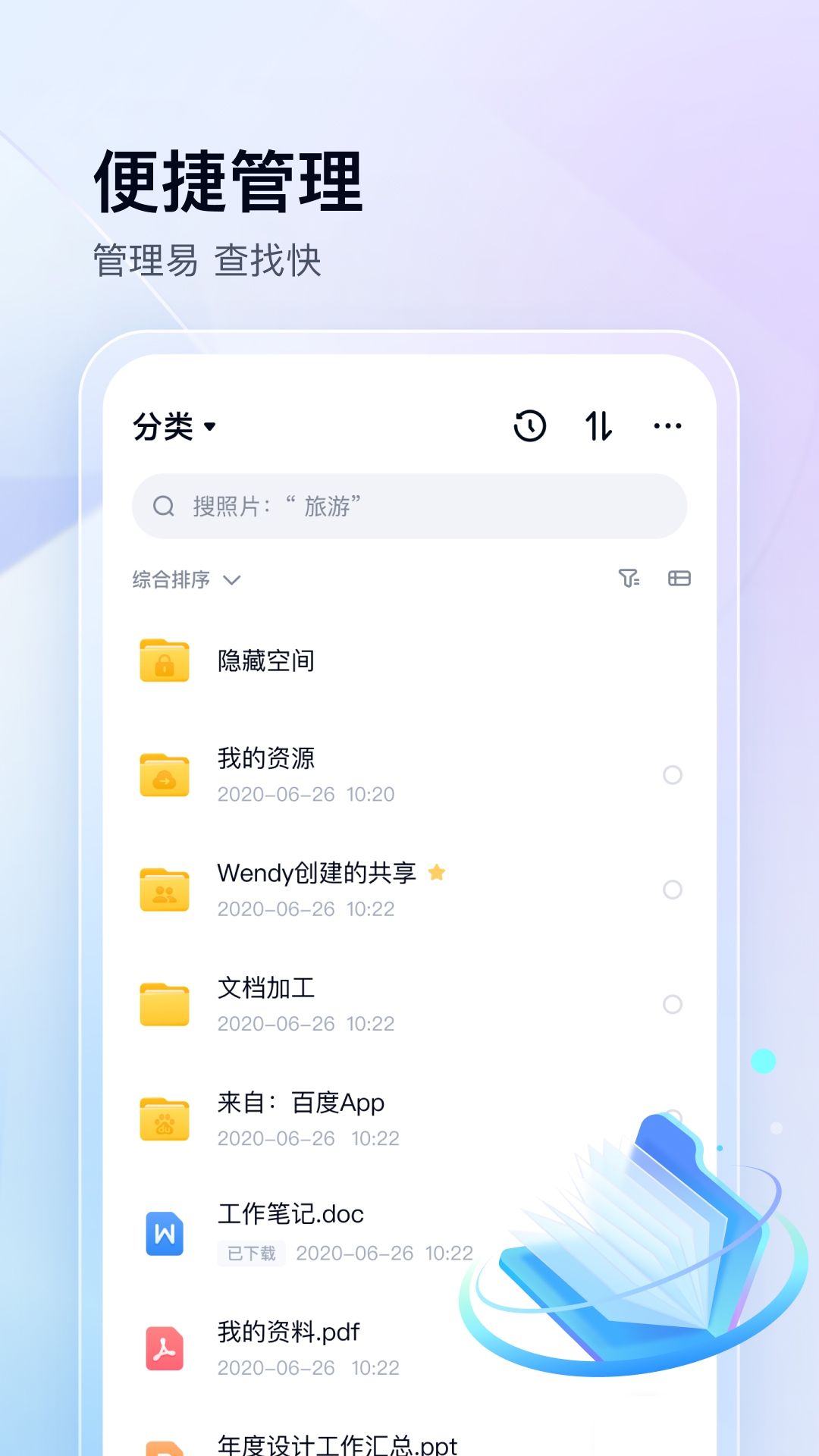The image size is (819, 1456).
Task: Click the filter icon above the file list
Action: [x=629, y=579]
